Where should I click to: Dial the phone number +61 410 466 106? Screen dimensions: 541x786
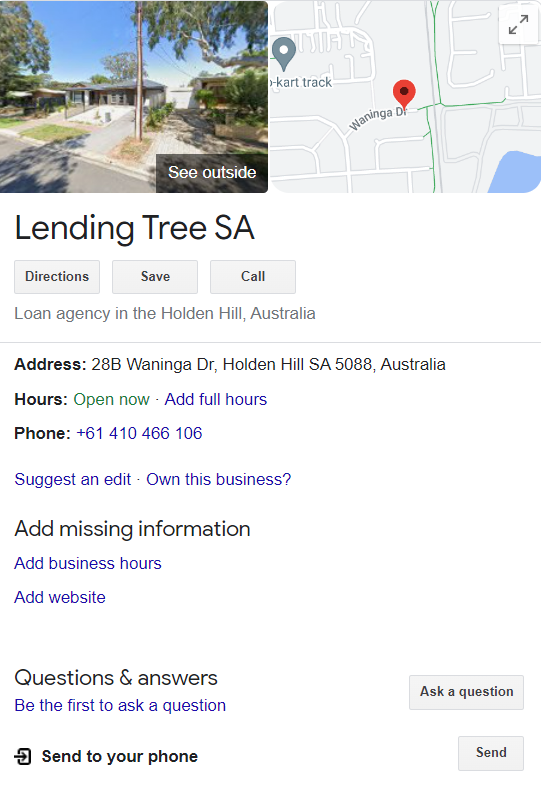139,434
